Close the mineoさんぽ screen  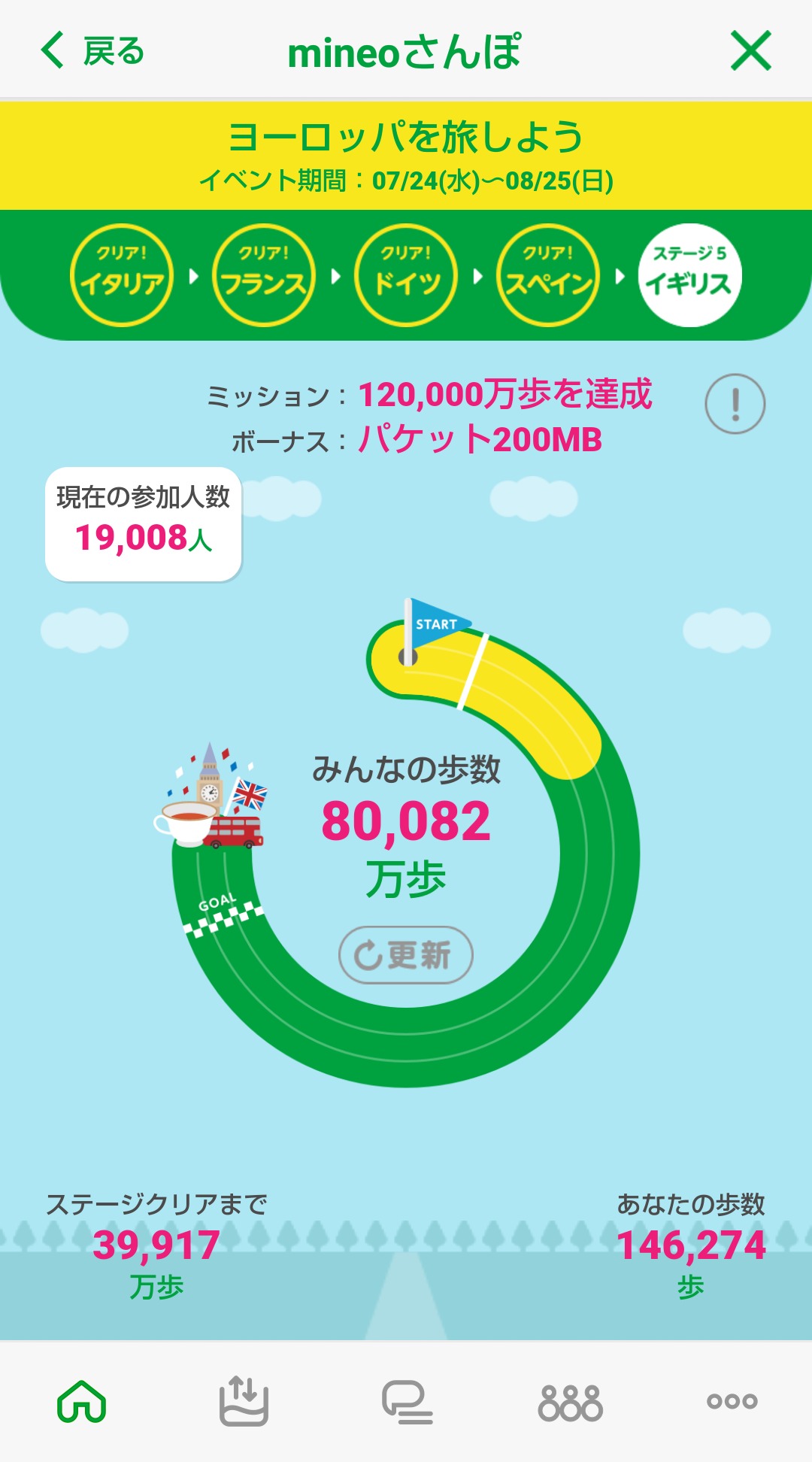(750, 51)
